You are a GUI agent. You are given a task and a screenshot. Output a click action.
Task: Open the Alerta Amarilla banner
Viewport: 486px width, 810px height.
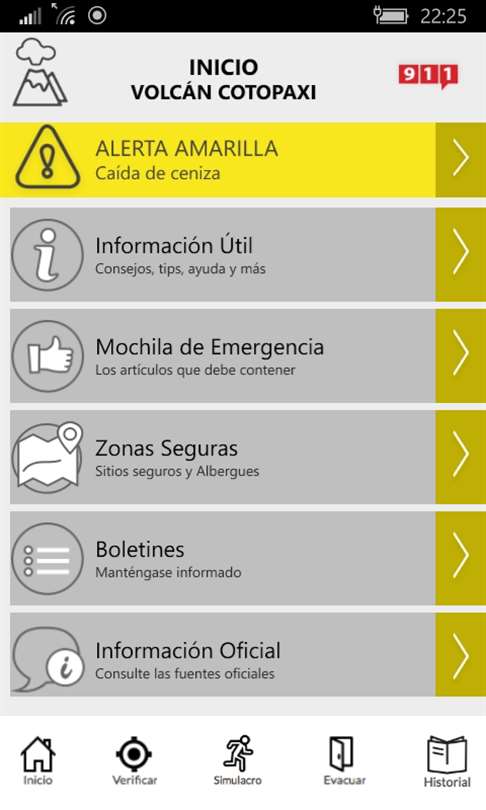click(x=243, y=160)
